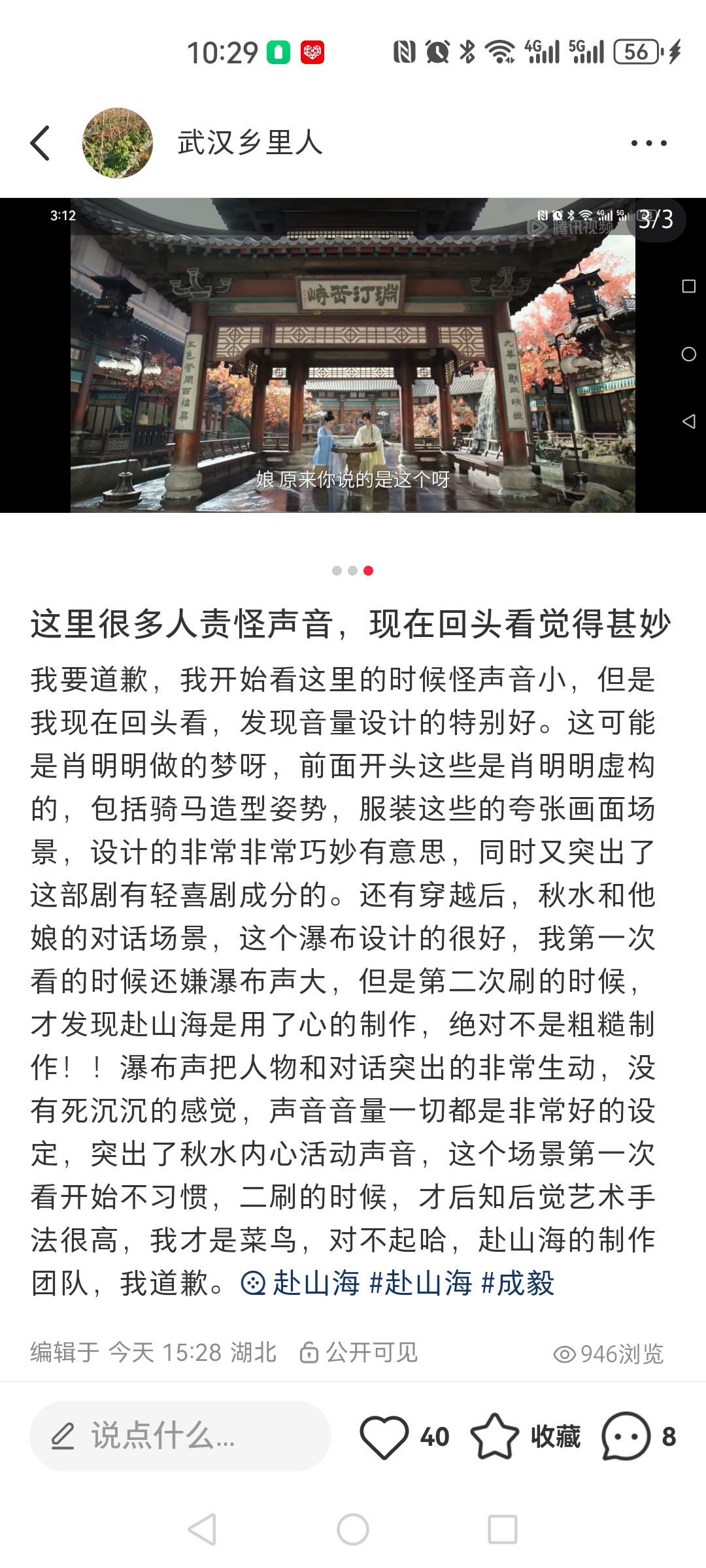Like this post with the heart

384,1436
